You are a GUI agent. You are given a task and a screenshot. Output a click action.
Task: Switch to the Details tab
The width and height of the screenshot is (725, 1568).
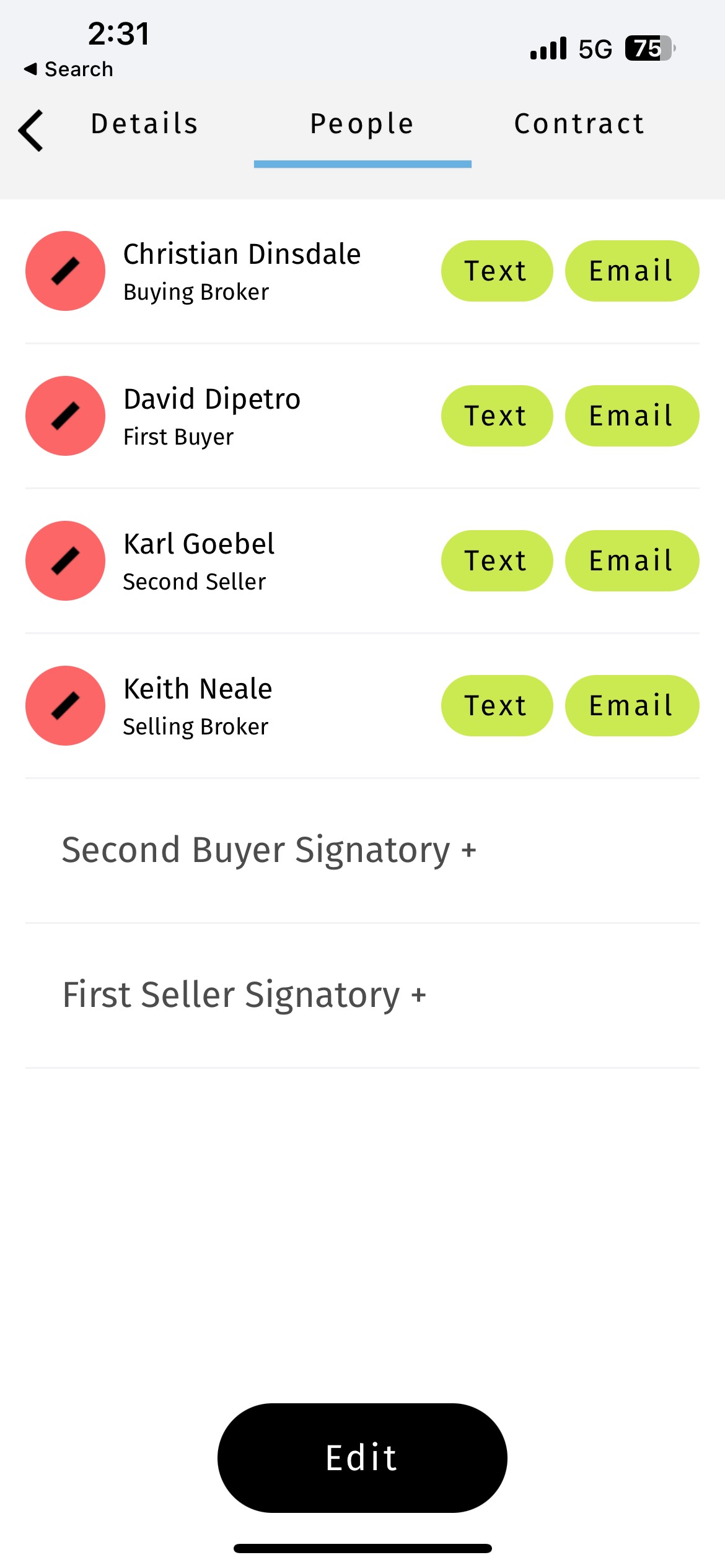144,124
